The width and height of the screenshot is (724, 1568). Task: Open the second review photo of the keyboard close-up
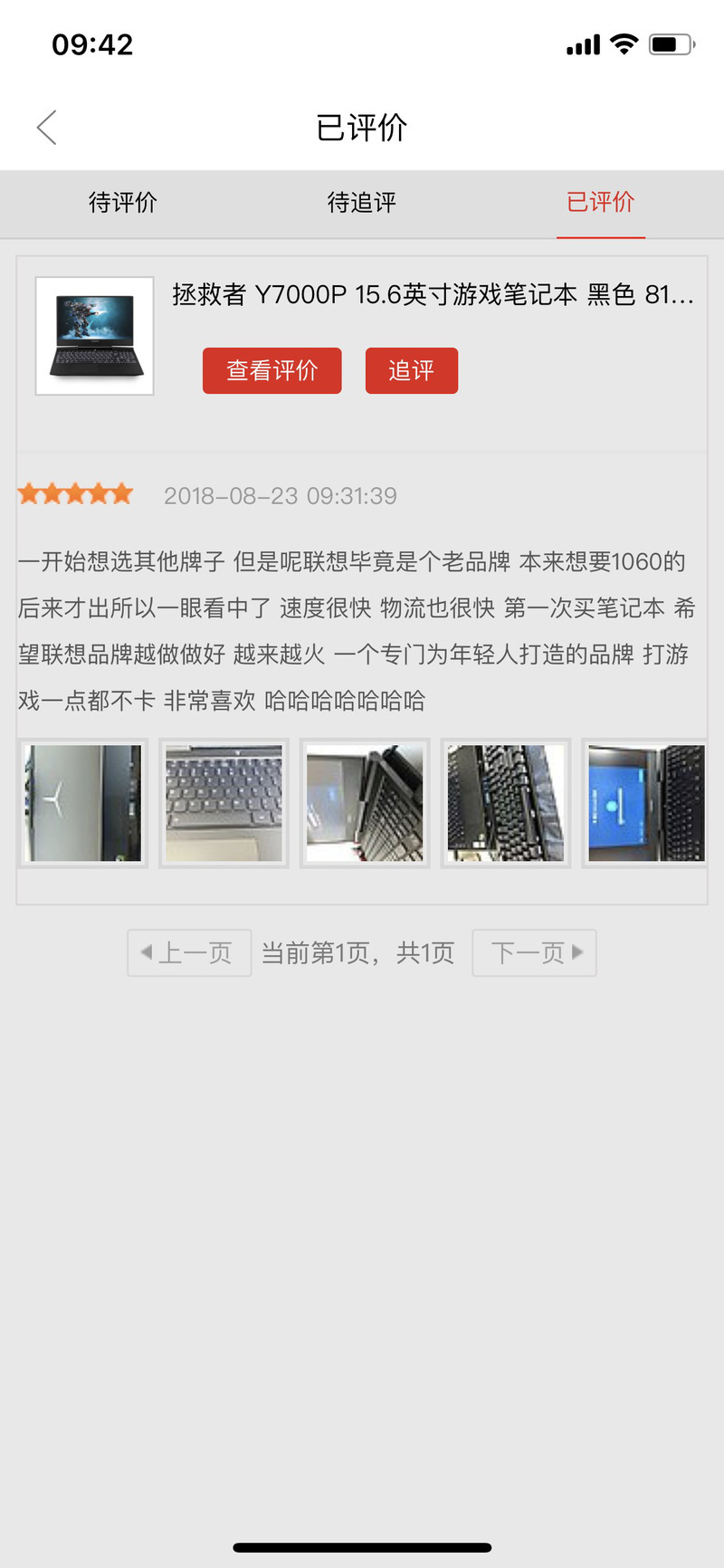[x=224, y=803]
